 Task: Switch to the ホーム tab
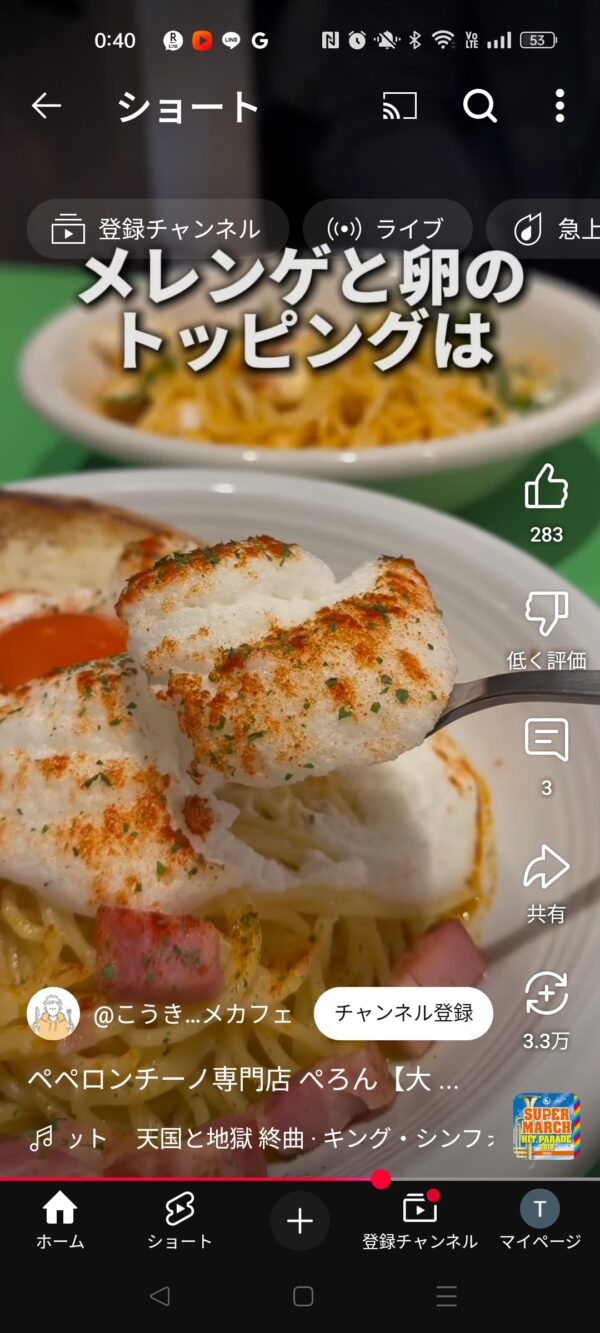pyautogui.click(x=60, y=1221)
